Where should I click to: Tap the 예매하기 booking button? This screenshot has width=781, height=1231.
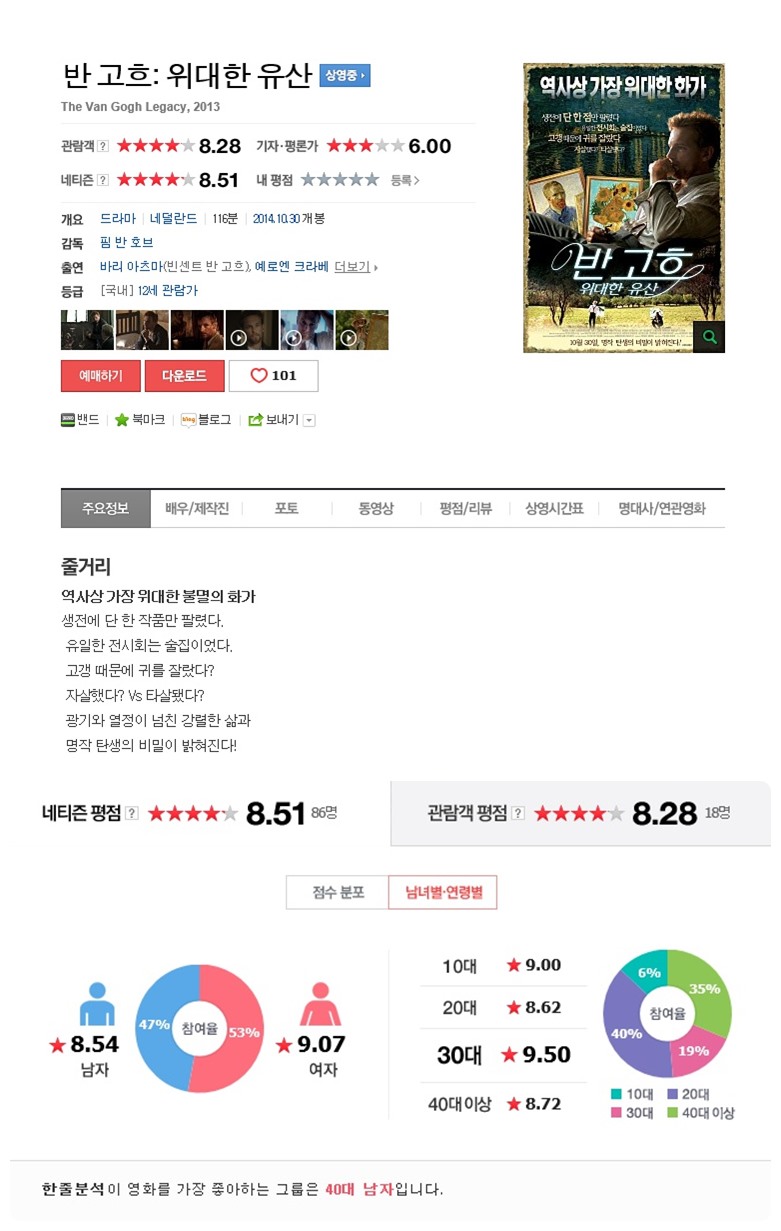coord(101,376)
